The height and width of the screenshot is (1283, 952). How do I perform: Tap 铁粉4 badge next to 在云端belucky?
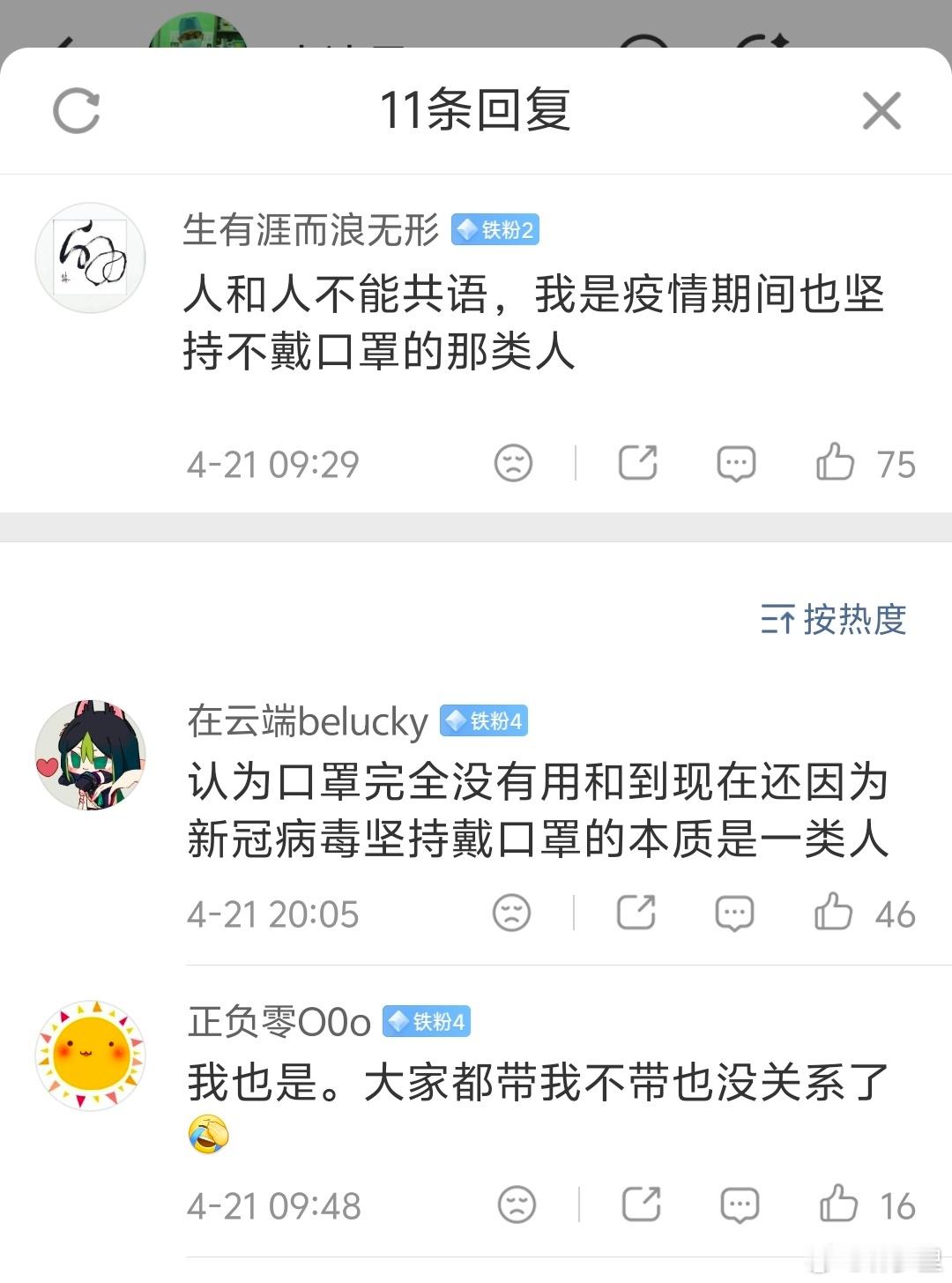pyautogui.click(x=484, y=721)
